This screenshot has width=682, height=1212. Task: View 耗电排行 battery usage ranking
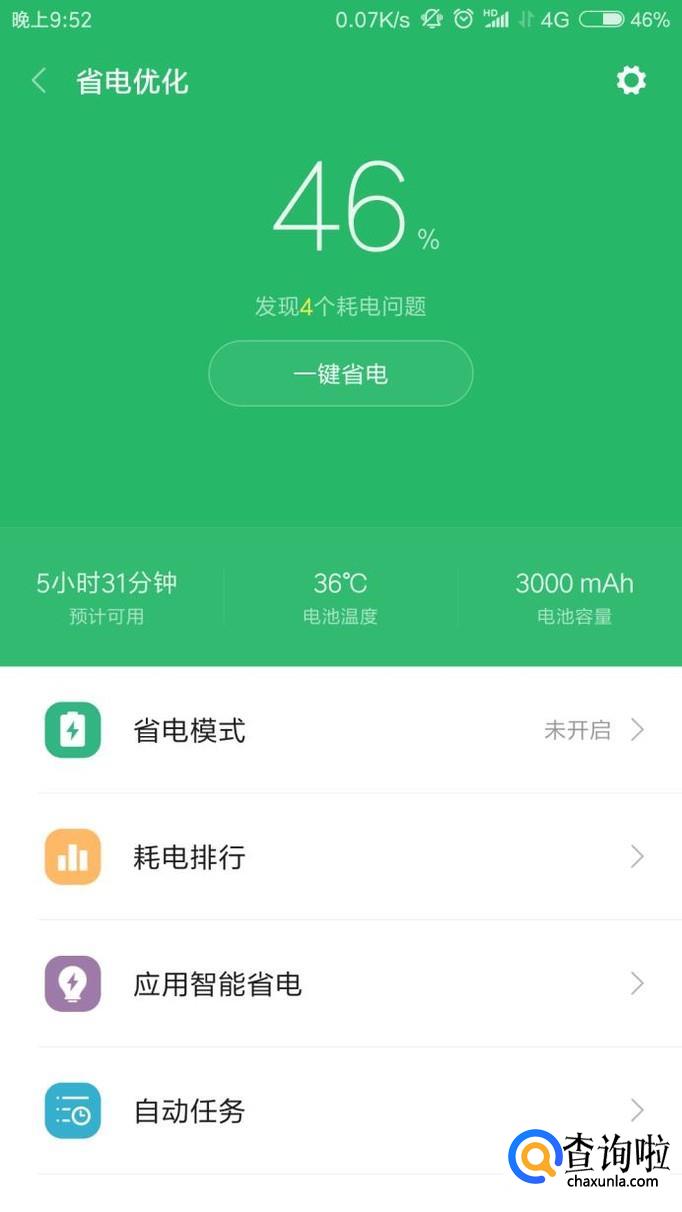[340, 857]
